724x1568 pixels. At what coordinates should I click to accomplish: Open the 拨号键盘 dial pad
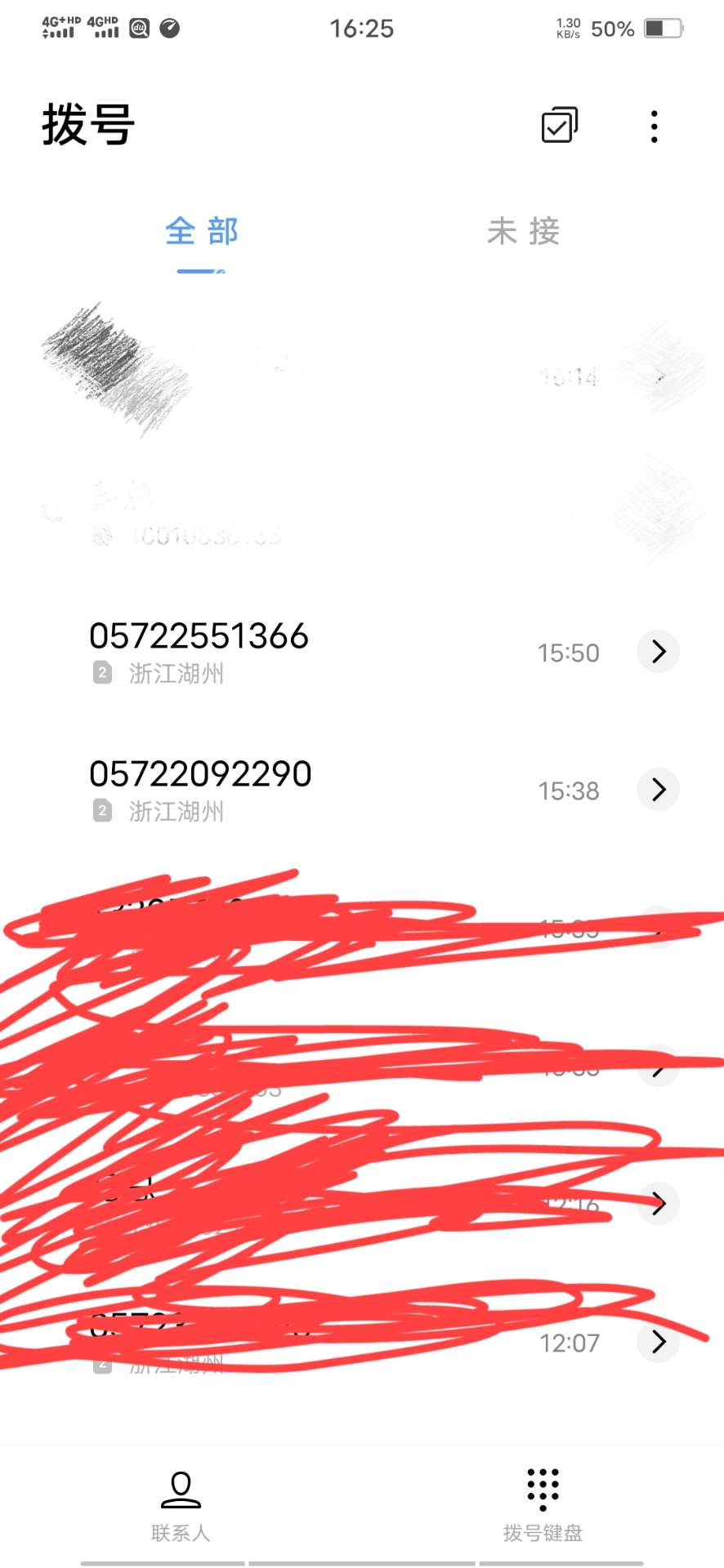pyautogui.click(x=543, y=1504)
